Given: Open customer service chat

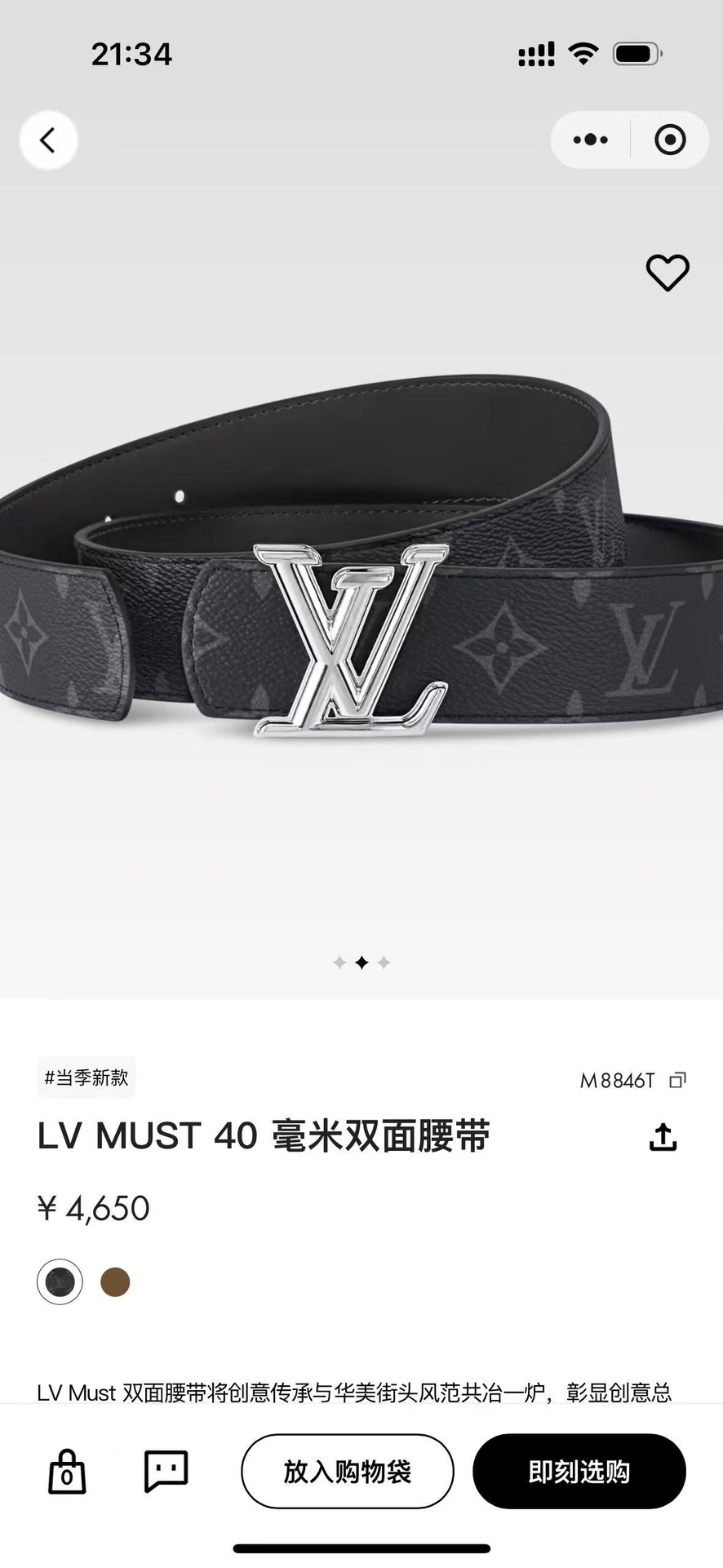Looking at the screenshot, I should pyautogui.click(x=166, y=1471).
